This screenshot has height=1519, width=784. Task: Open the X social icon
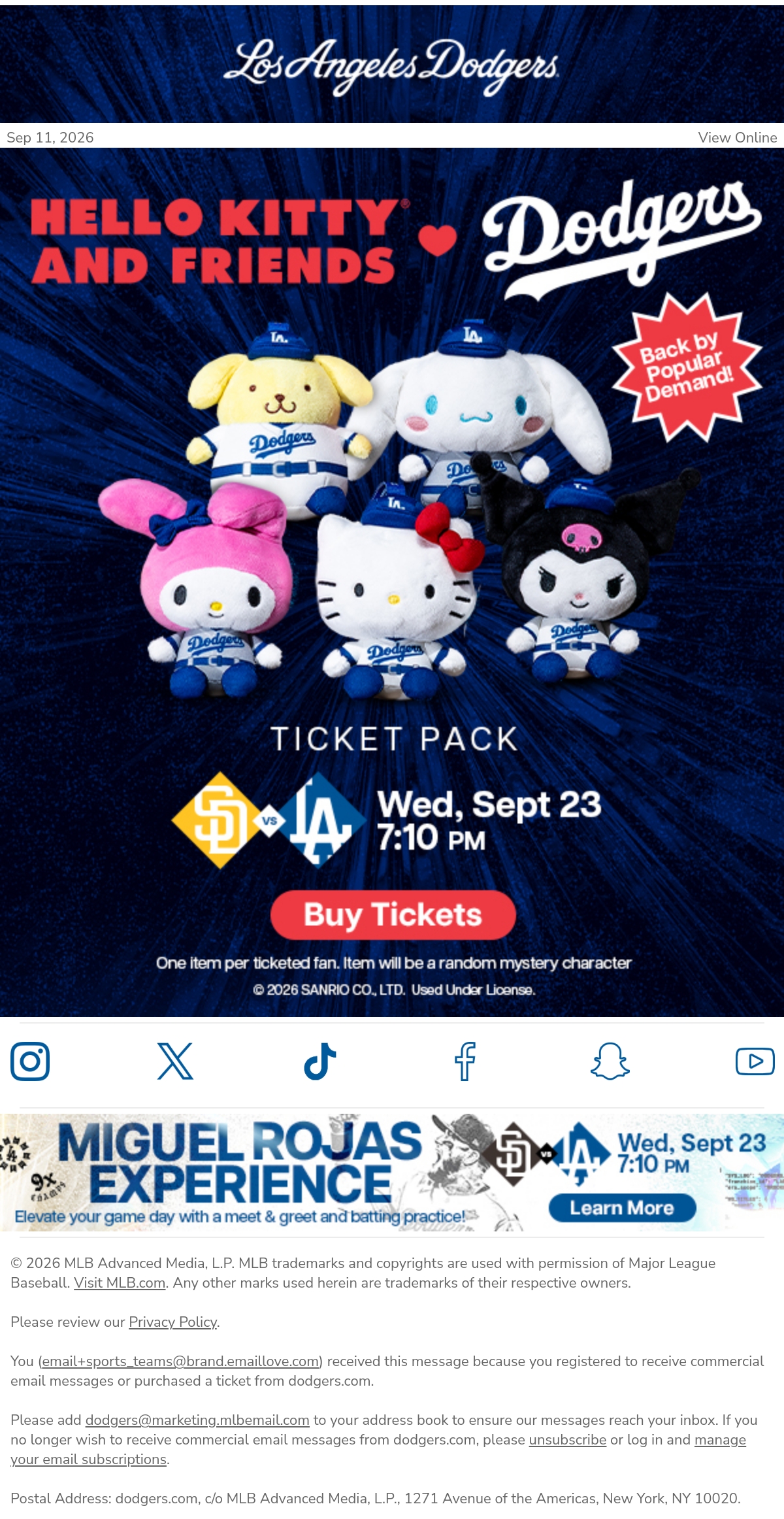point(175,1061)
